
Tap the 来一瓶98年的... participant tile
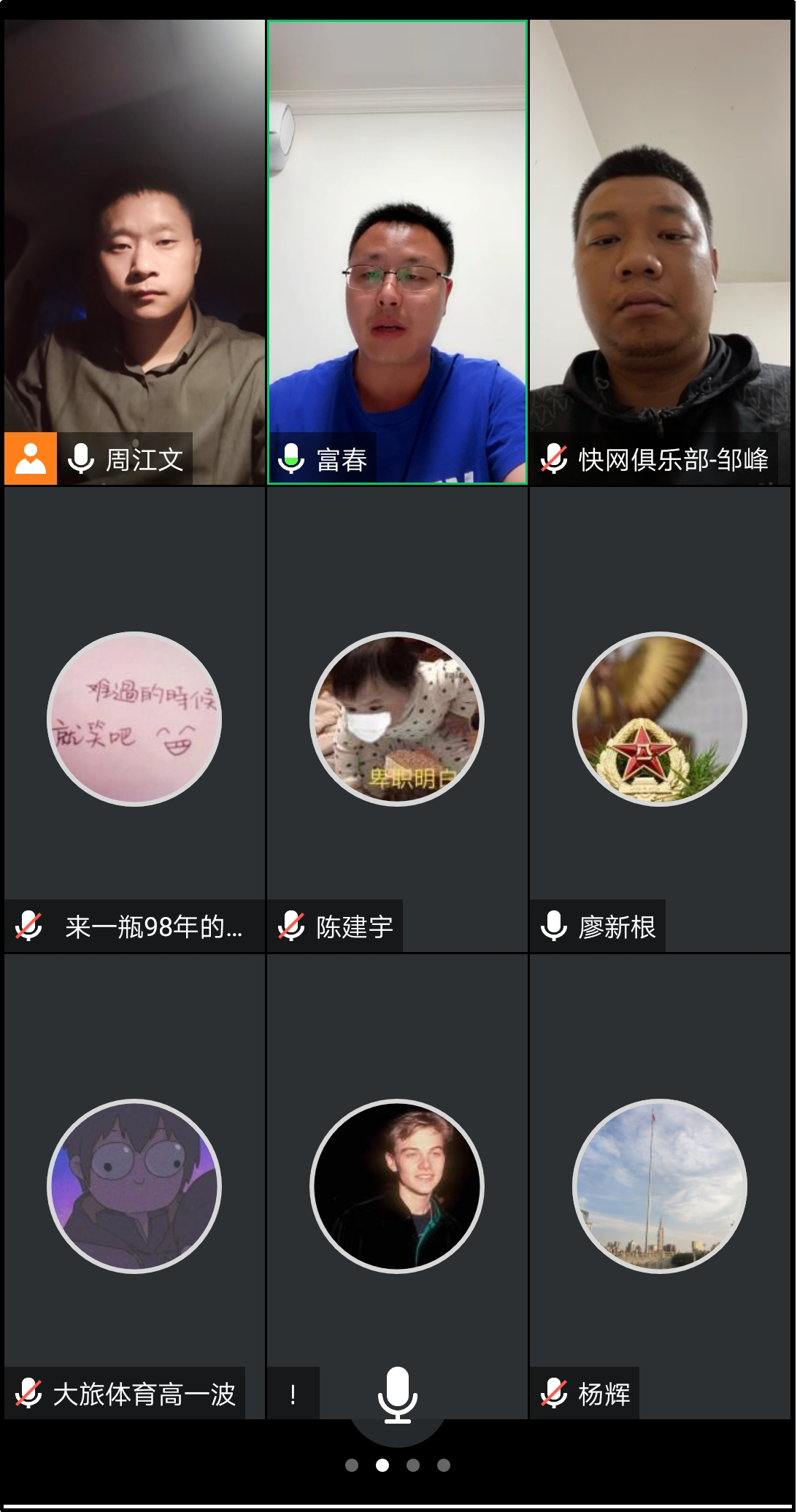click(135, 719)
